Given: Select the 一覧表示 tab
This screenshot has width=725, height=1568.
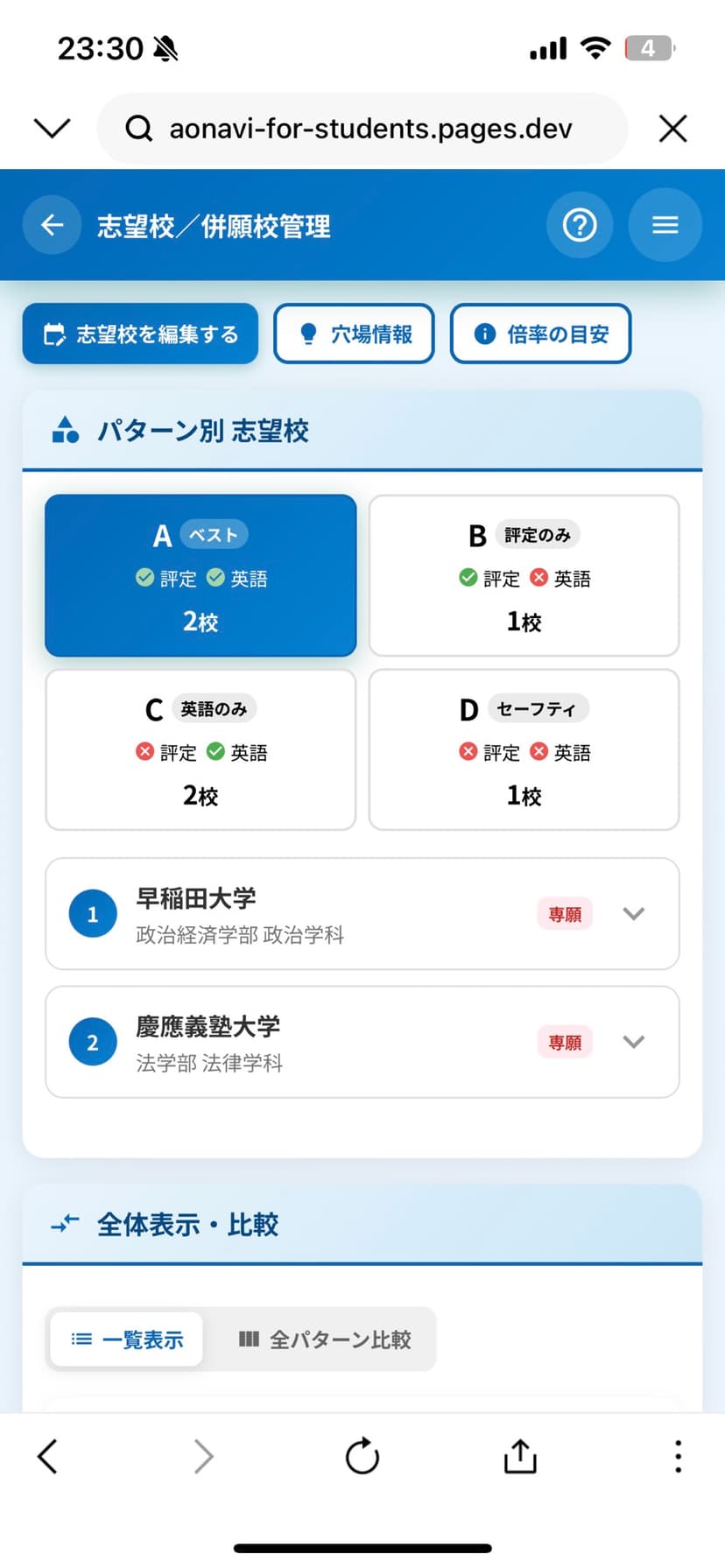Looking at the screenshot, I should 125,1339.
